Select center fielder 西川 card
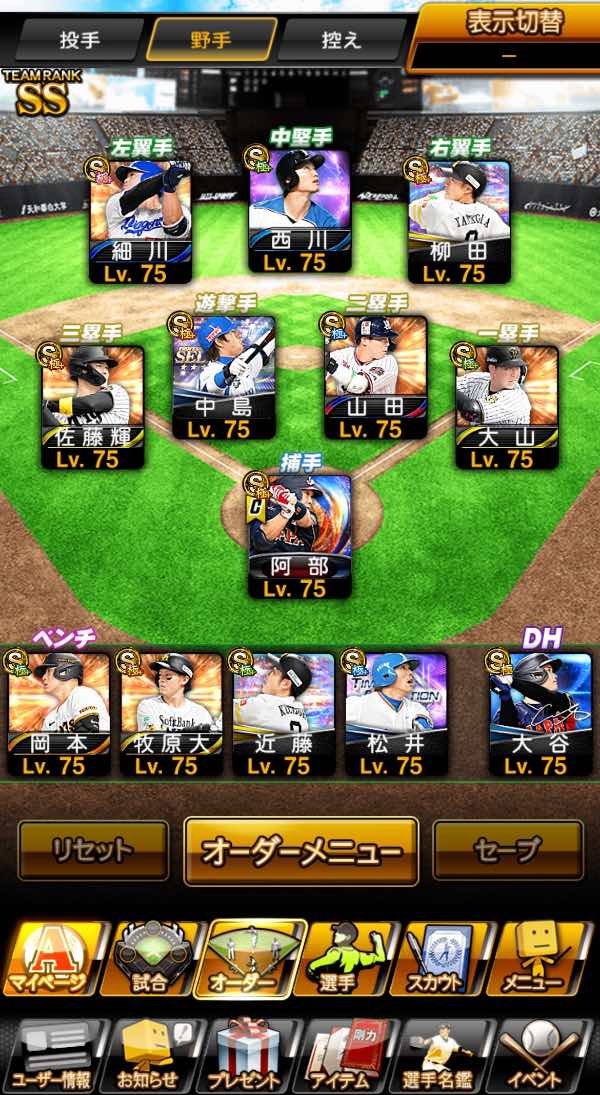 [300, 210]
